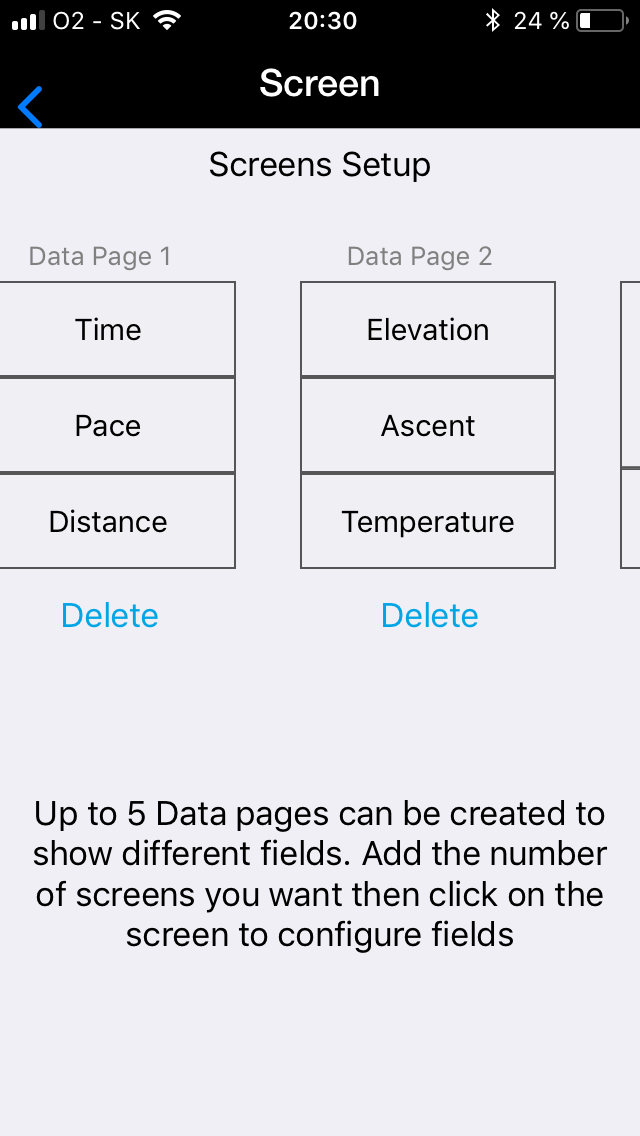Choose the Elevation field on Data Page 2
Screen dimensions: 640x1136
pyautogui.click(x=428, y=330)
